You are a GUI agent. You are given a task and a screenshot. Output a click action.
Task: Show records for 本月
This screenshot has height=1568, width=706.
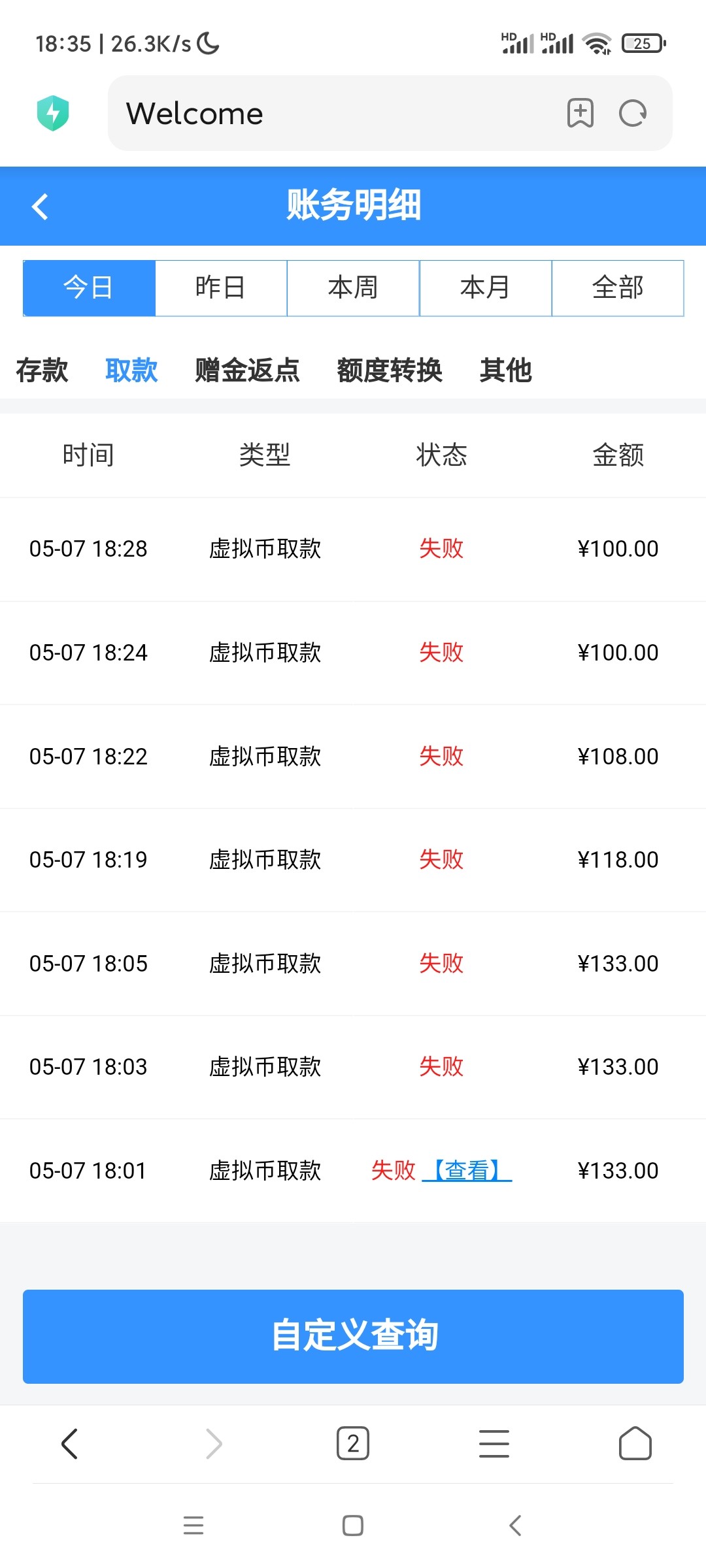[x=485, y=288]
